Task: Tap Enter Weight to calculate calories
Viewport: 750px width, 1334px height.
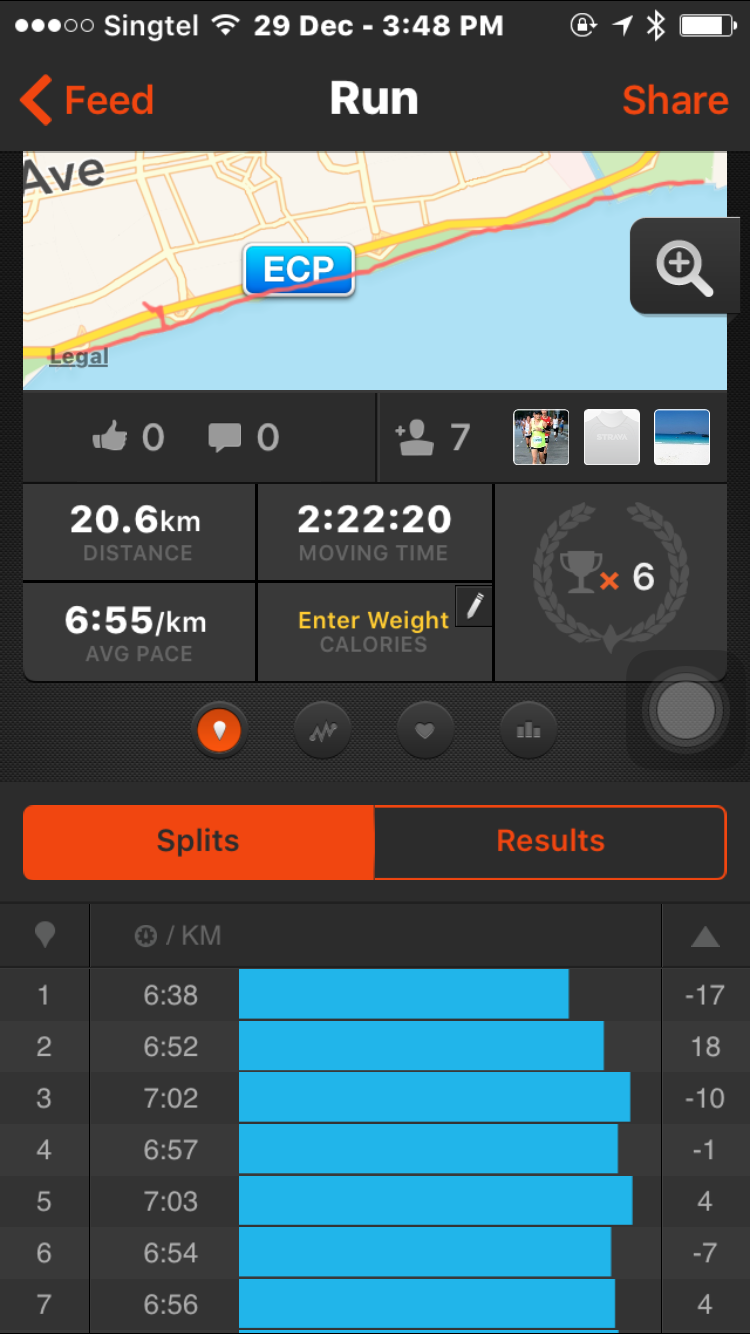Action: tap(373, 621)
